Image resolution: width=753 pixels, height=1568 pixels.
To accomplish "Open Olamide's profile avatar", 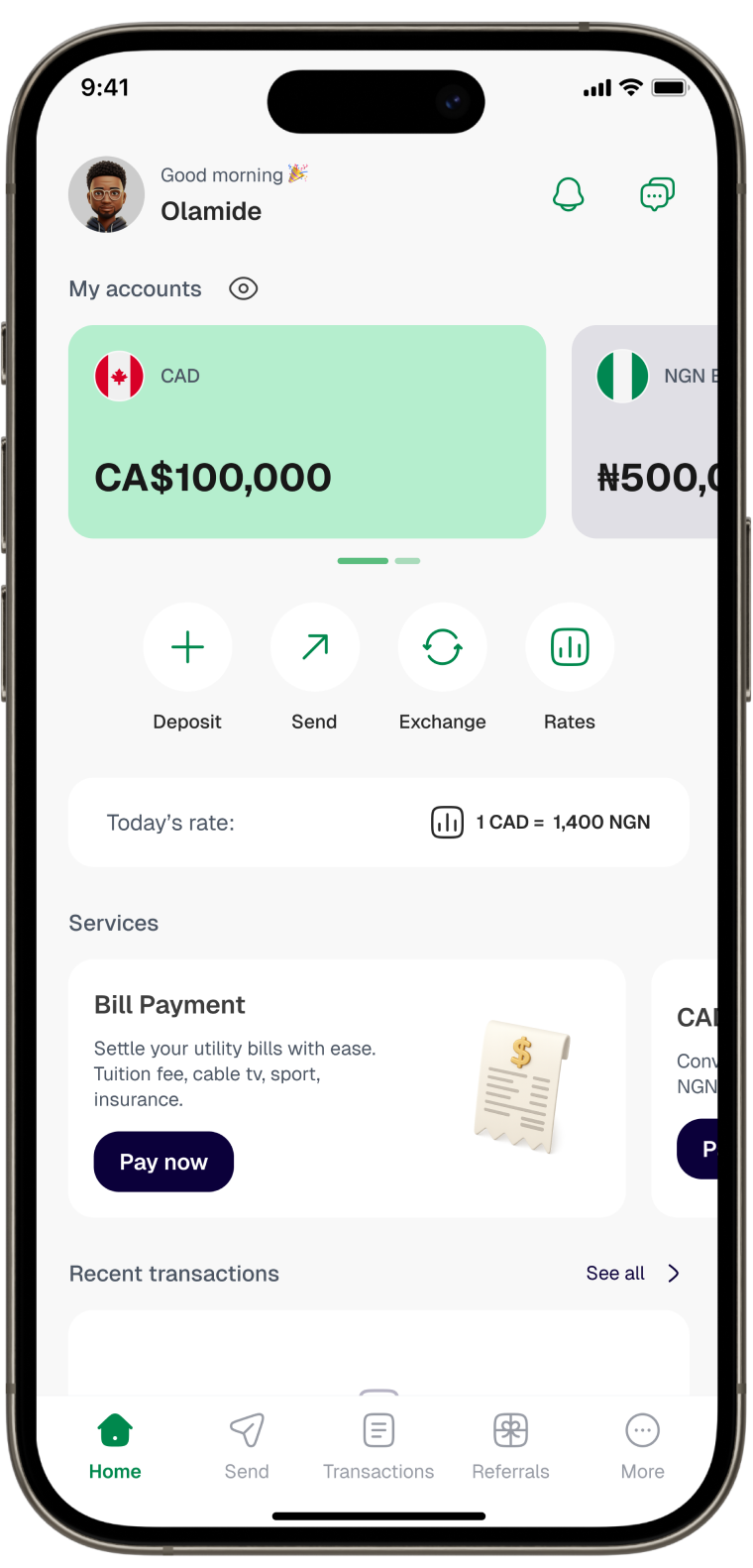I will pos(106,194).
